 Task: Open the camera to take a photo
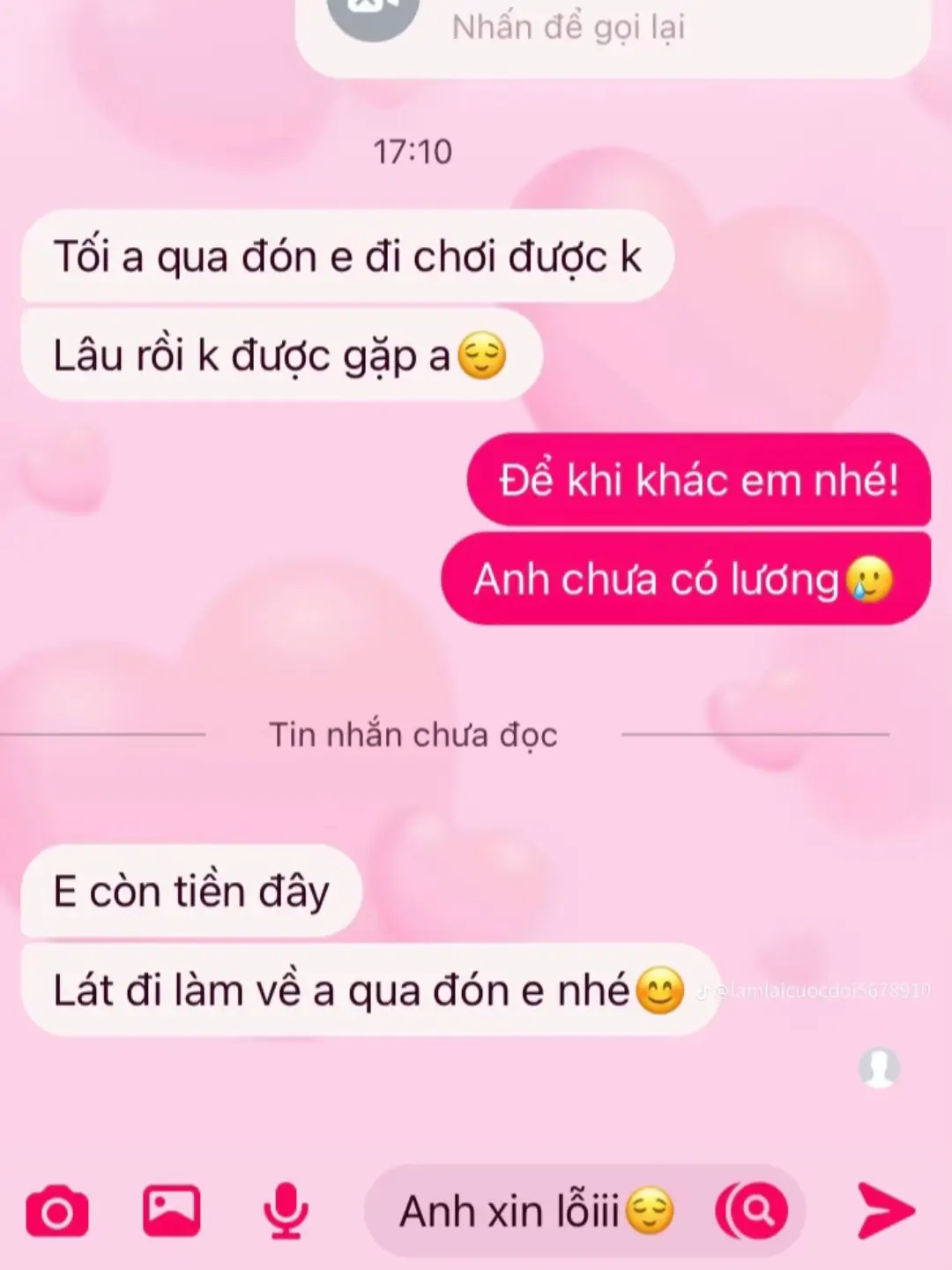tap(57, 1213)
